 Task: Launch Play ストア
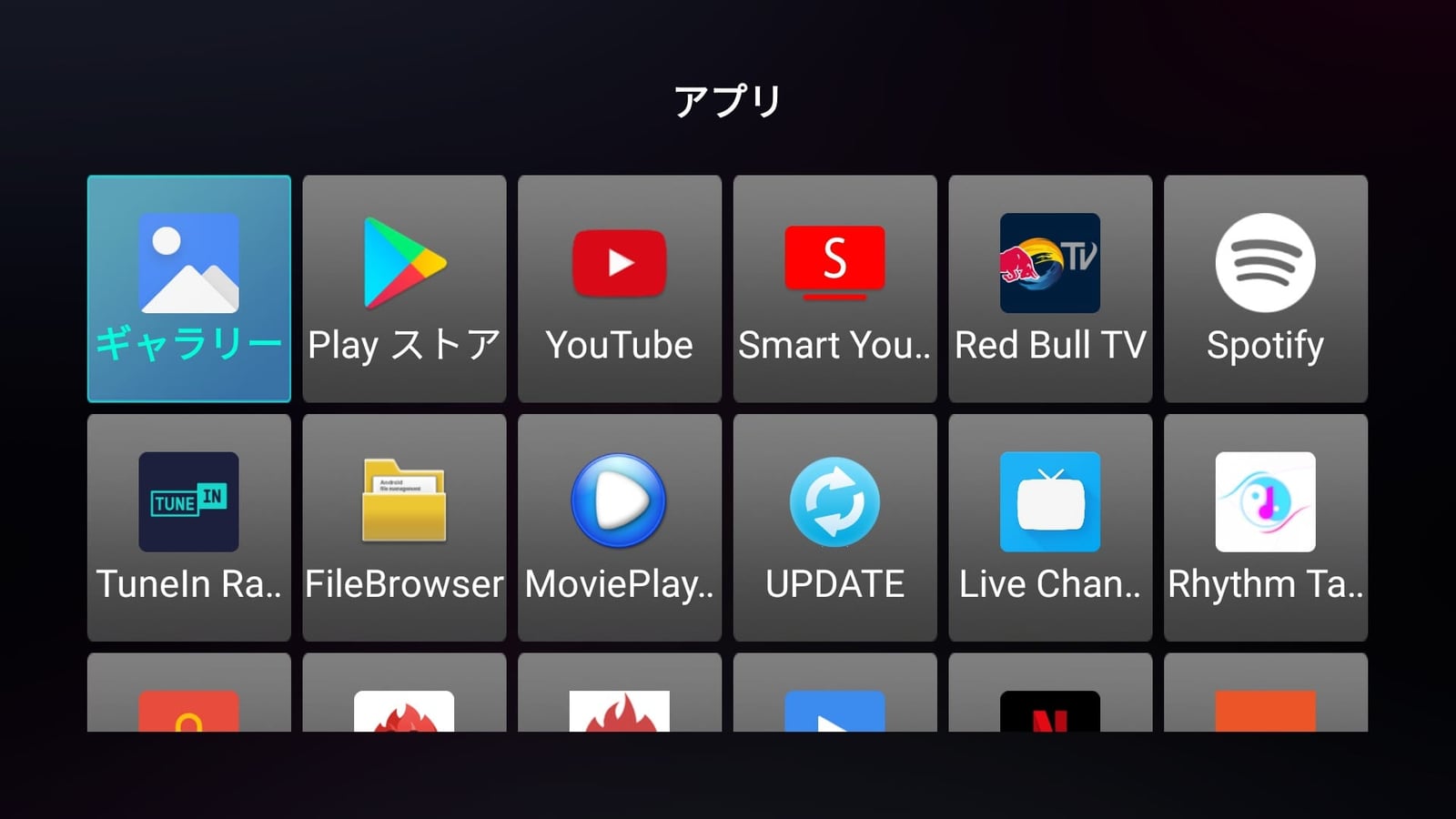pyautogui.click(x=404, y=288)
